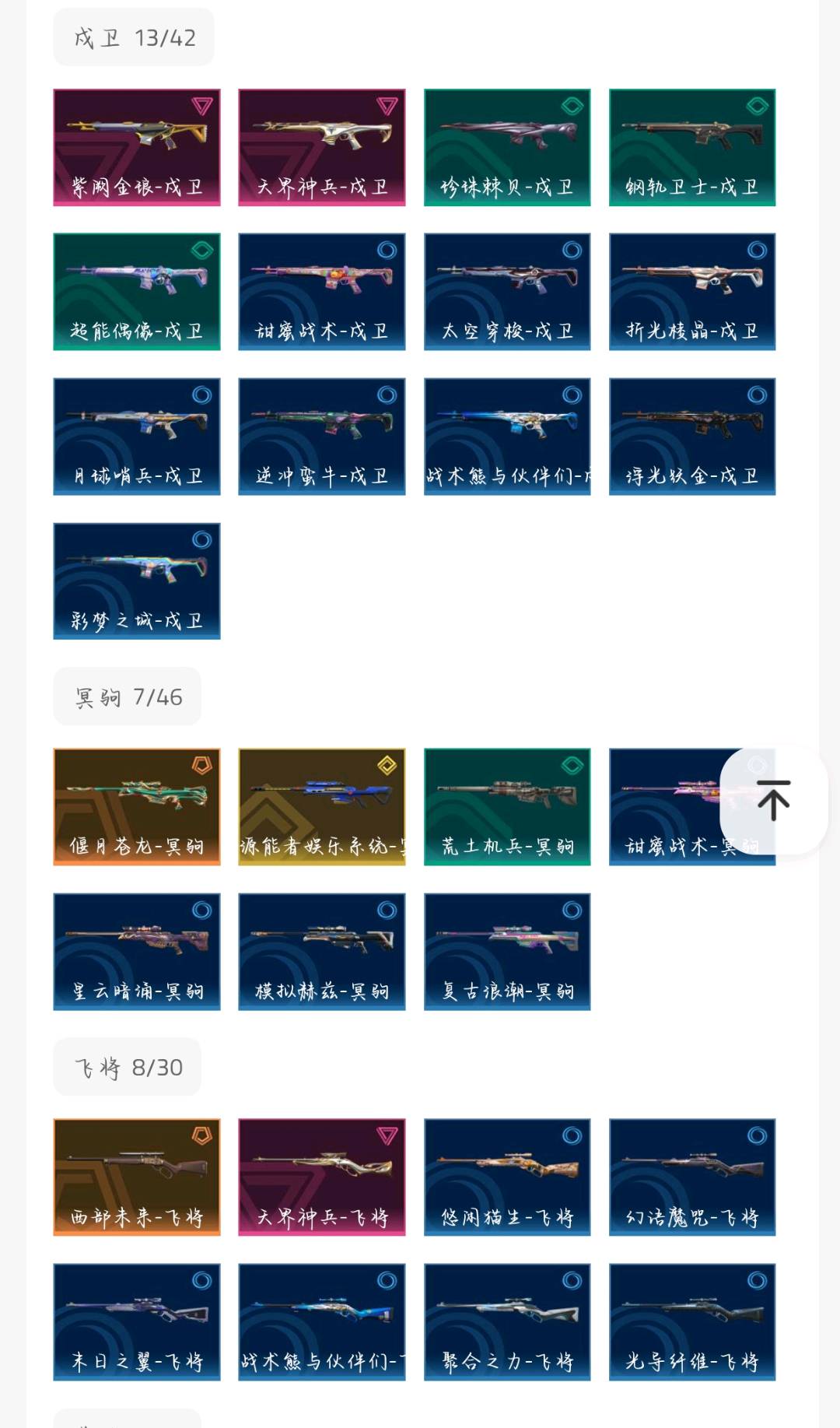Select the 悠闲猫生-飞将 skin
The image size is (840, 1428).
coord(507,1177)
